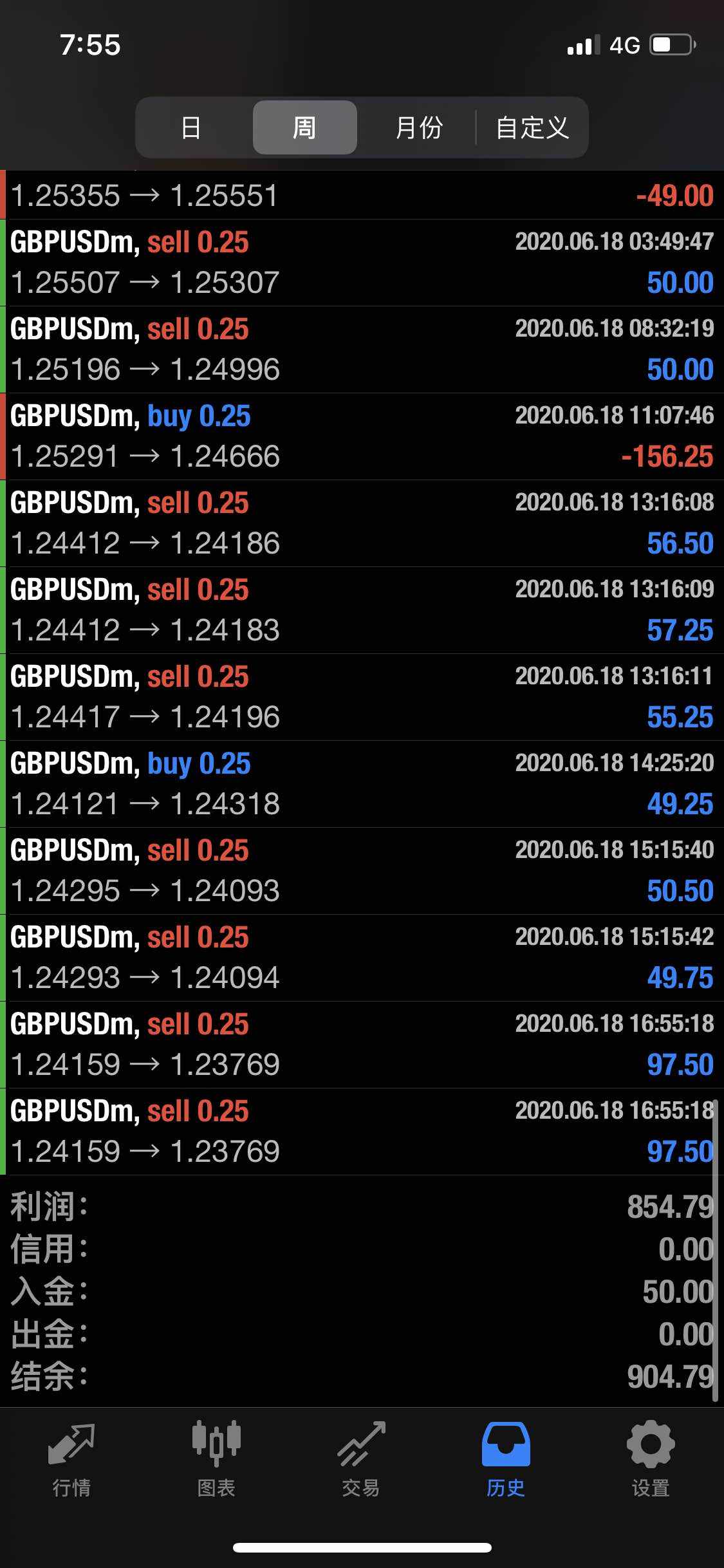
Task: Expand the buy trade with -156.25 loss
Action: (362, 436)
